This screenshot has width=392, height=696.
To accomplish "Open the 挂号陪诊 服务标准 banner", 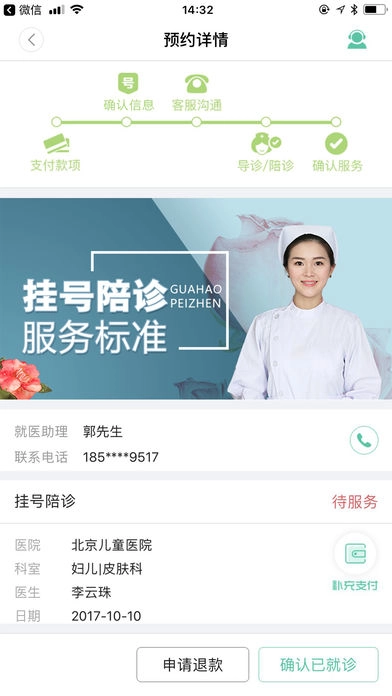I will point(196,298).
